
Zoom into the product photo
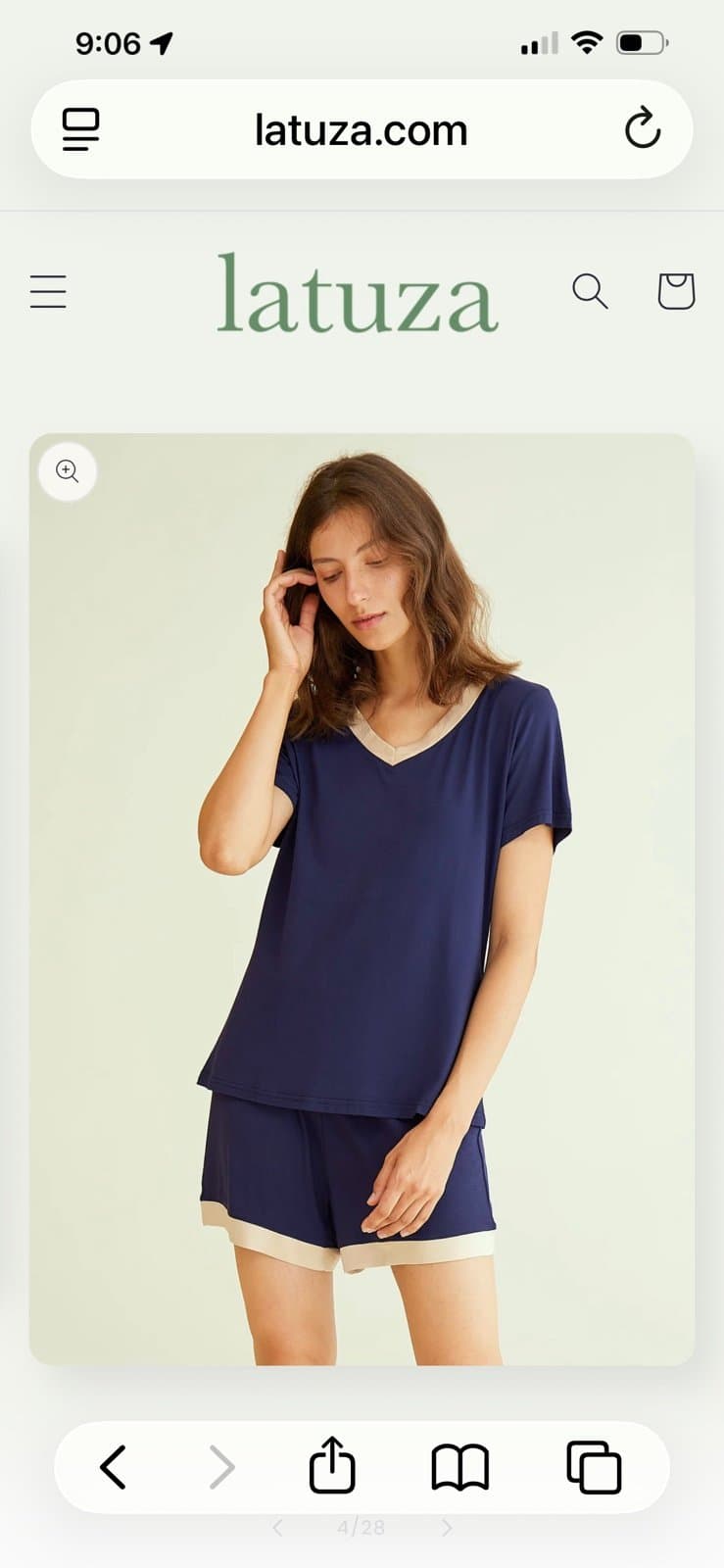point(68,472)
